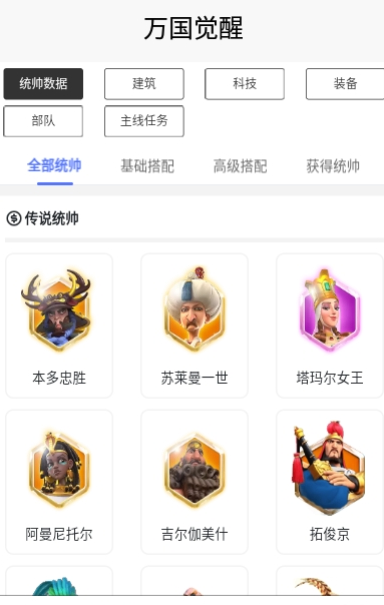Screen dimensions: 384x605
Task: Open the 建筑 category
Action: (144, 84)
